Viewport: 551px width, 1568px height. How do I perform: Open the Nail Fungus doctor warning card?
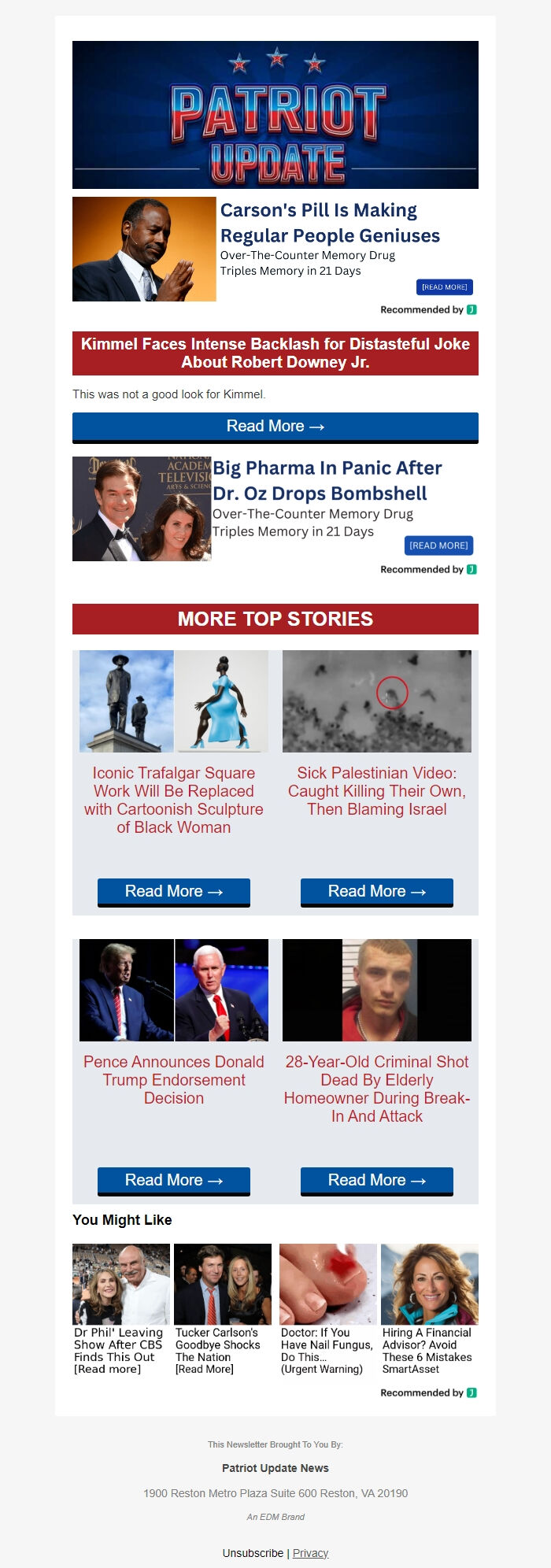(x=327, y=1310)
